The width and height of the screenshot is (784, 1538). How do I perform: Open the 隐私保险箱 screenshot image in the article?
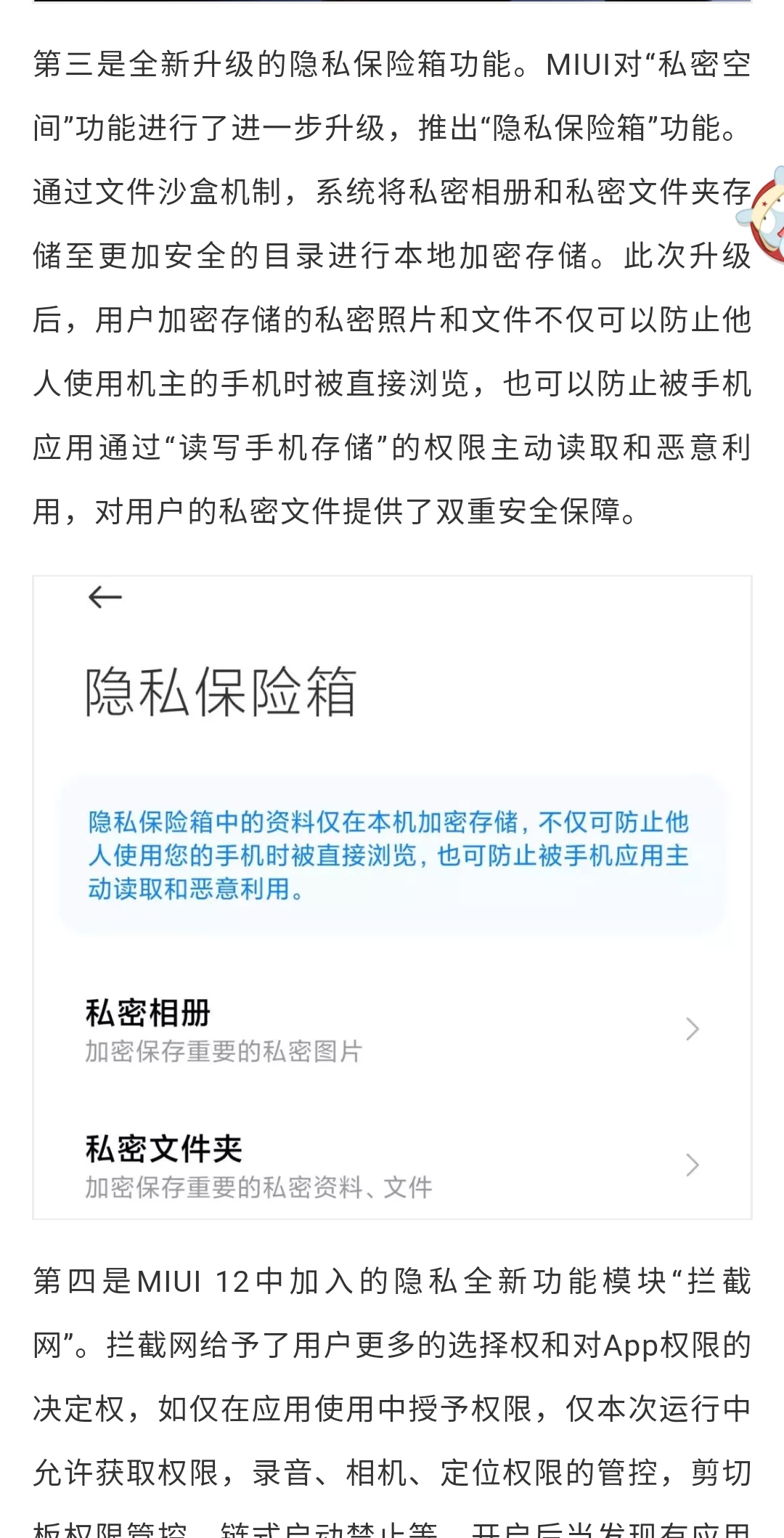(392, 898)
